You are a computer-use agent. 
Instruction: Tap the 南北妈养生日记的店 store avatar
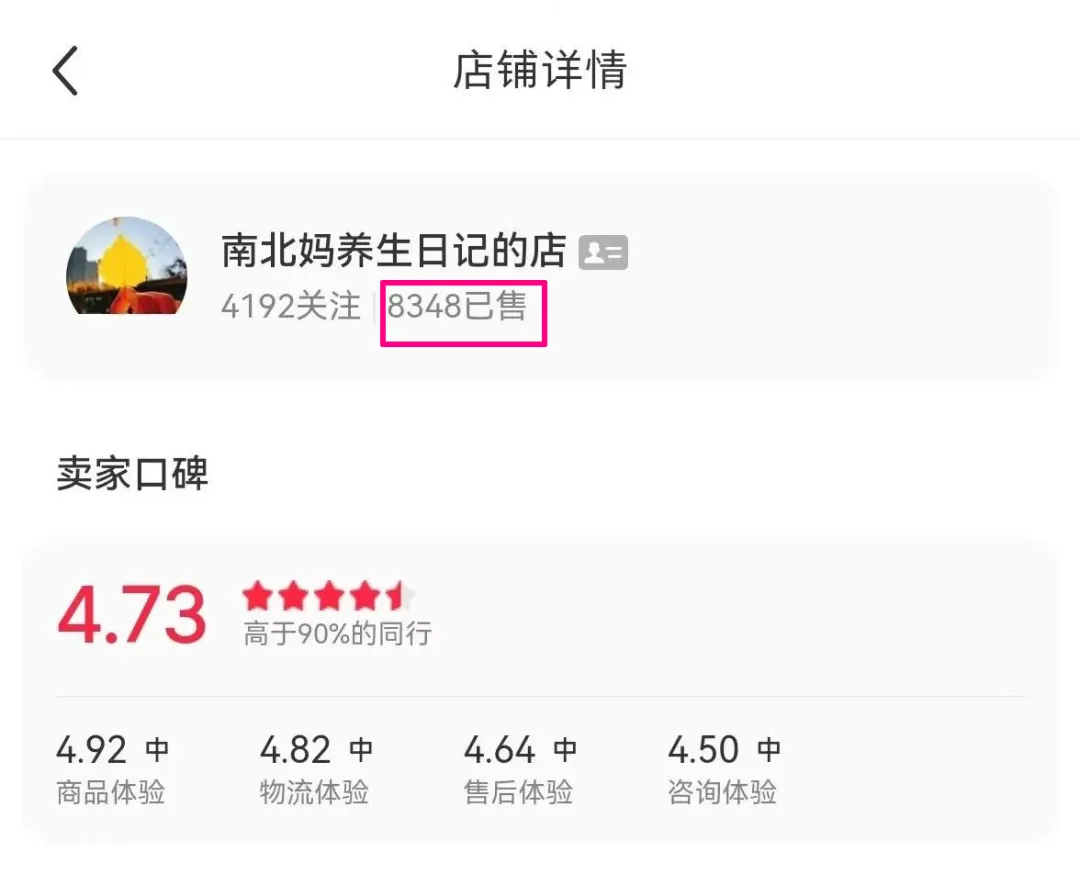pos(126,268)
